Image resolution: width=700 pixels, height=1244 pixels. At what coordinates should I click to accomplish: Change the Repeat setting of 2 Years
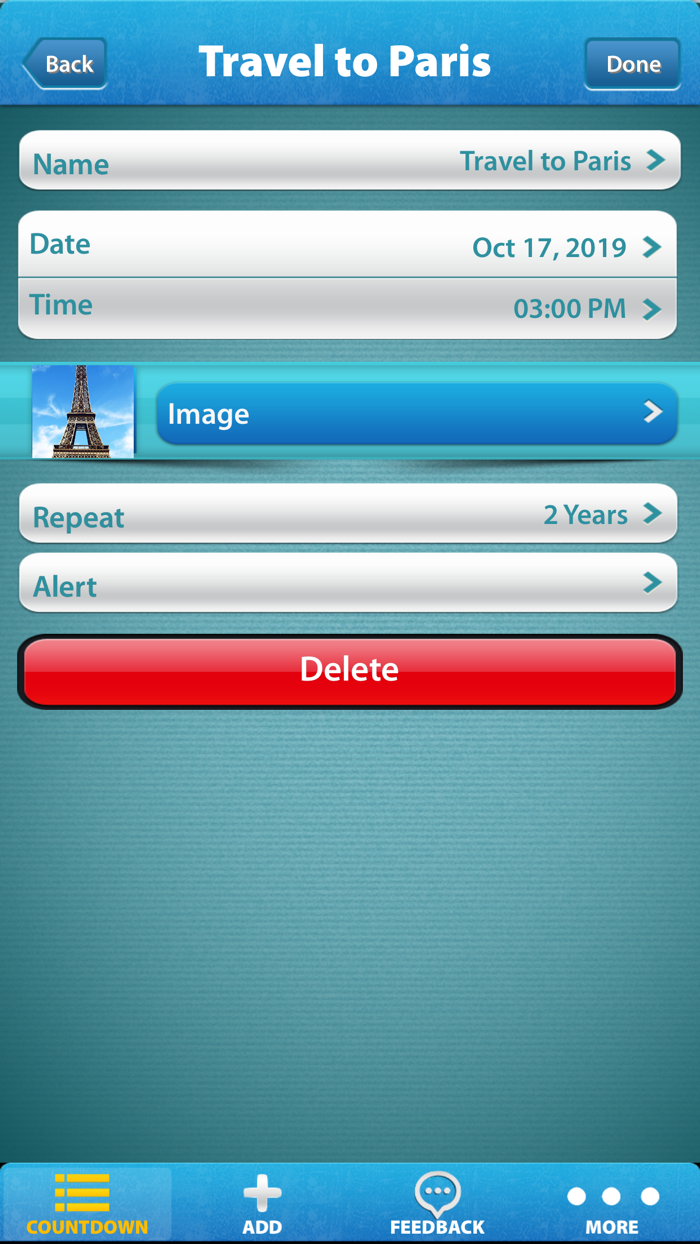(349, 515)
